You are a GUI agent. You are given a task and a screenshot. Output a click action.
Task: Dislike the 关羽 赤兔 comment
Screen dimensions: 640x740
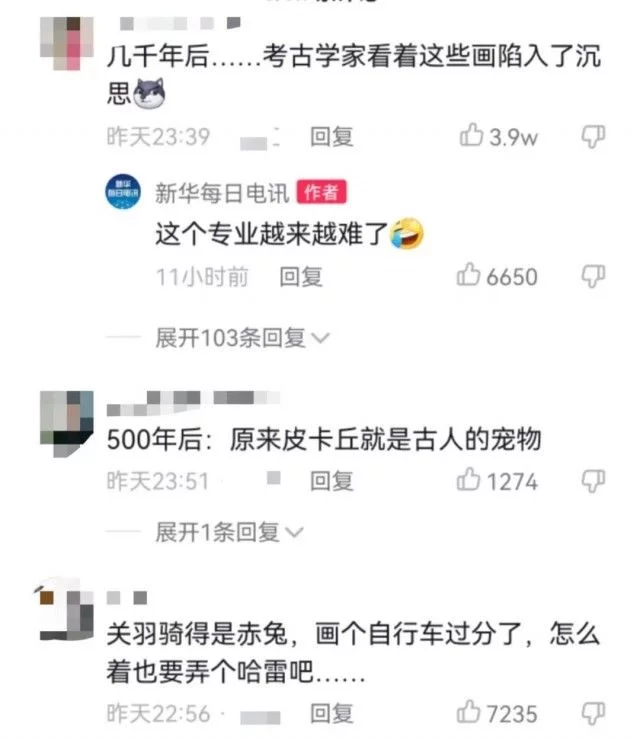coord(594,713)
